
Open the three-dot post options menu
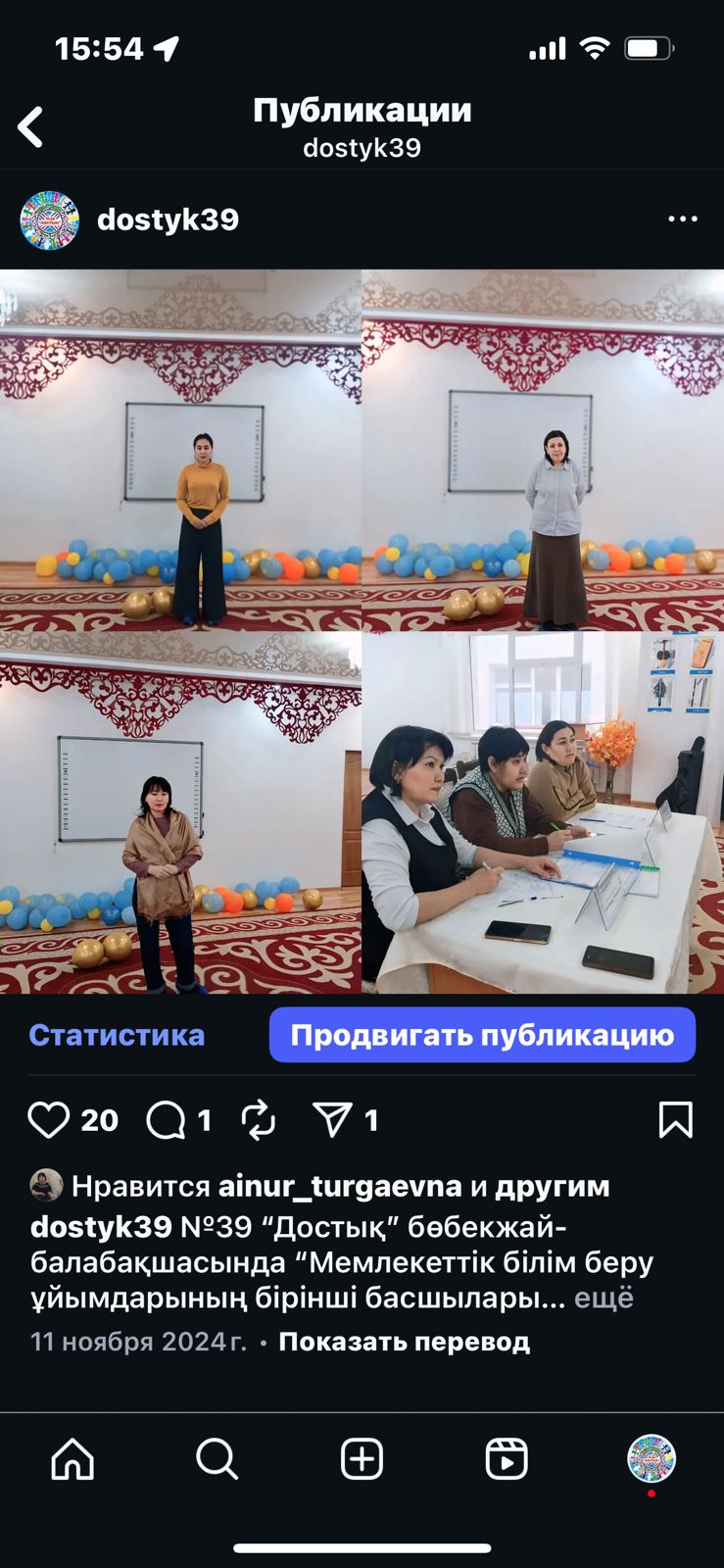(x=682, y=220)
